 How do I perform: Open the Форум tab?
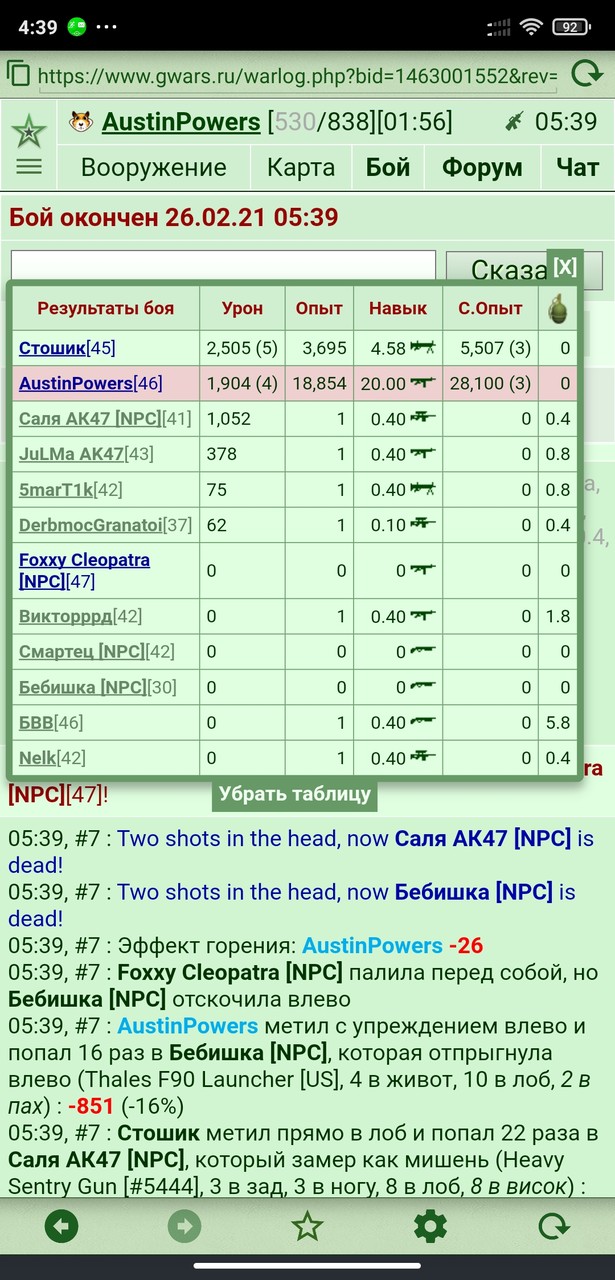[482, 167]
